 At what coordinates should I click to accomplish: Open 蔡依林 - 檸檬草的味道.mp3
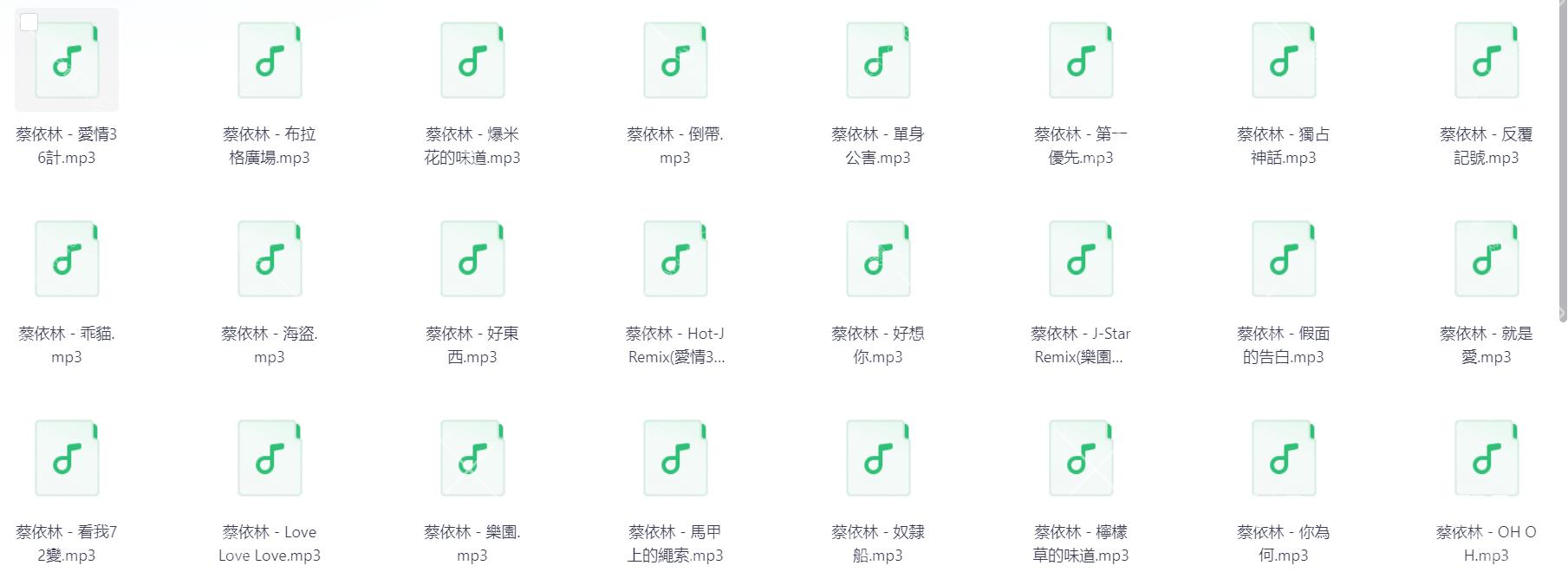[x=1081, y=458]
